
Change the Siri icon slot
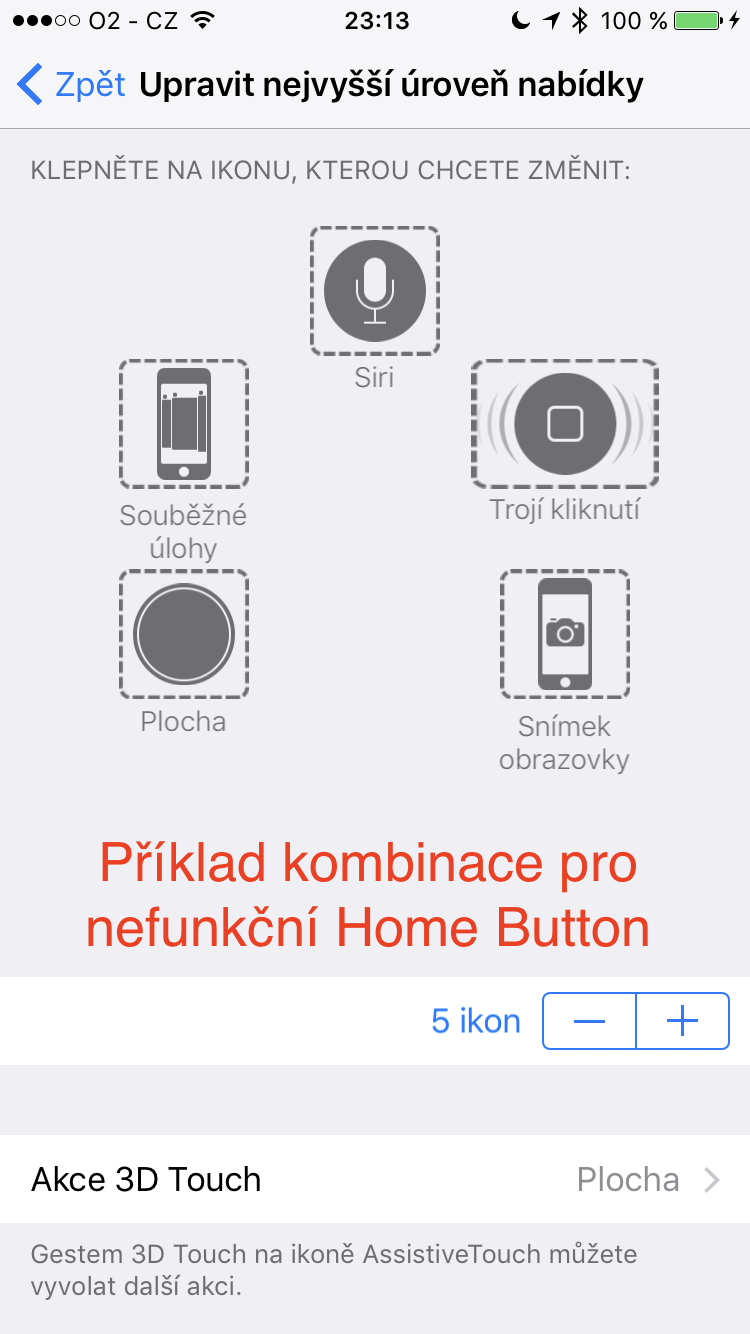[x=374, y=291]
